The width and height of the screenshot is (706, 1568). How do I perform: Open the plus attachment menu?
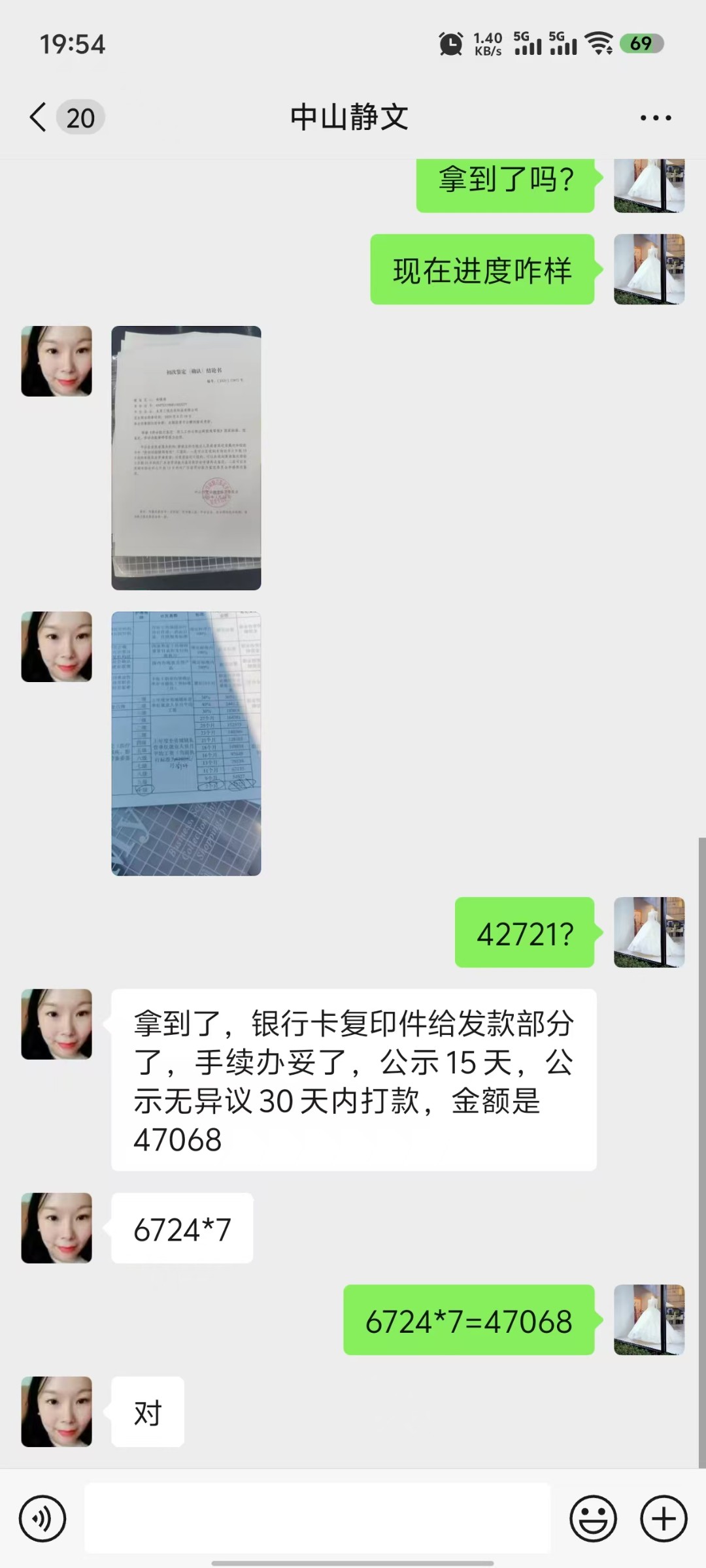click(x=664, y=1519)
